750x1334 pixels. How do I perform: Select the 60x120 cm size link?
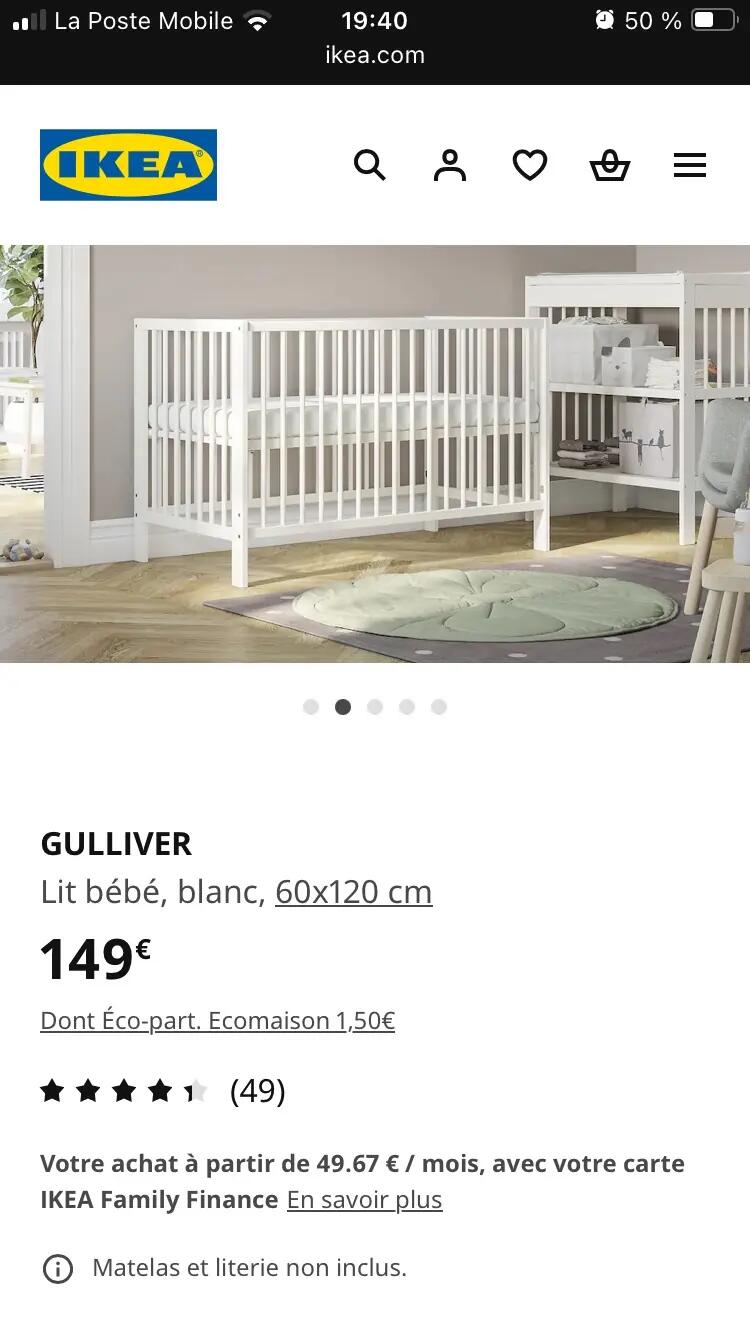[x=353, y=891]
